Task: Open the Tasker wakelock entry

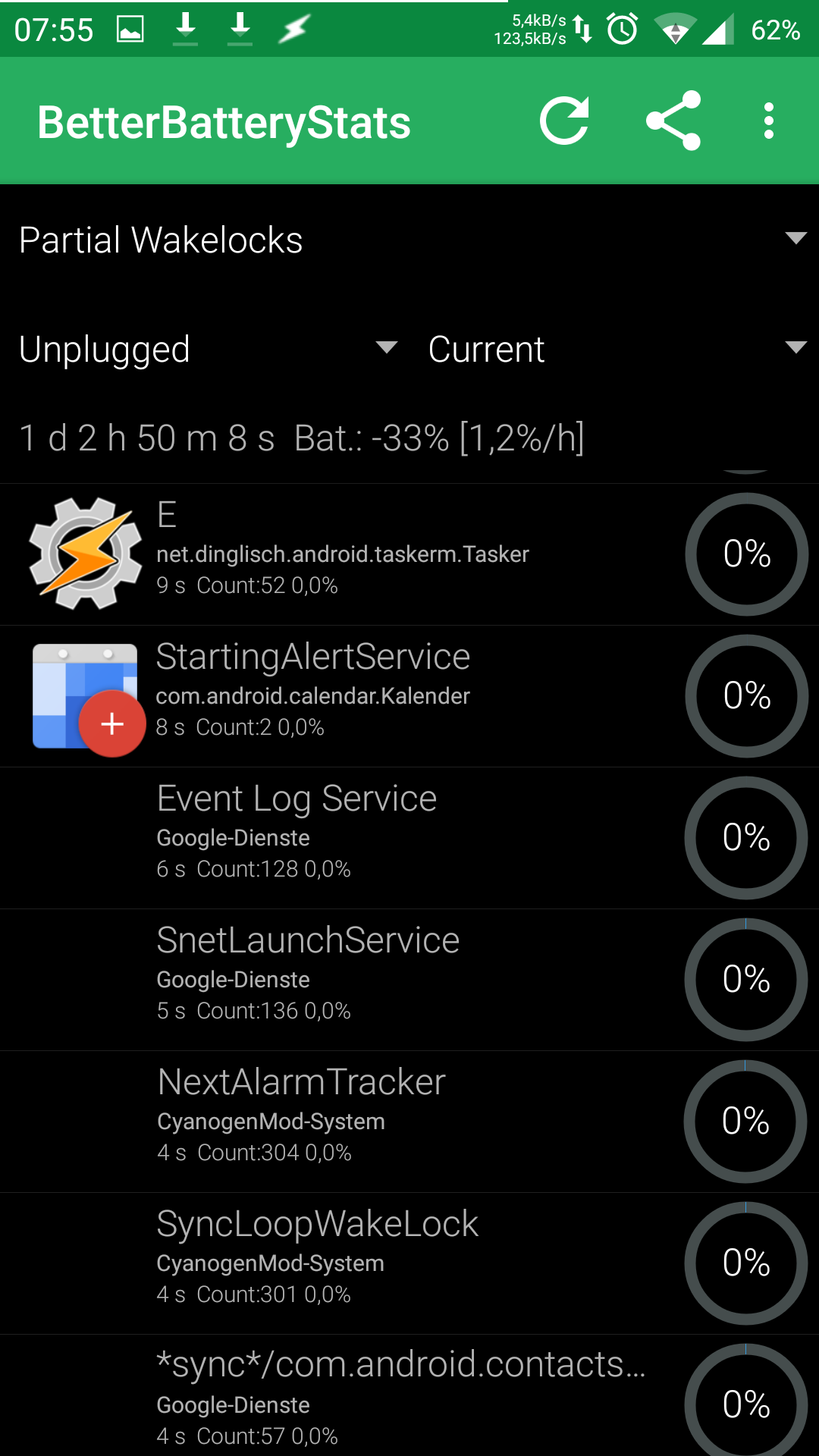Action: click(x=409, y=554)
